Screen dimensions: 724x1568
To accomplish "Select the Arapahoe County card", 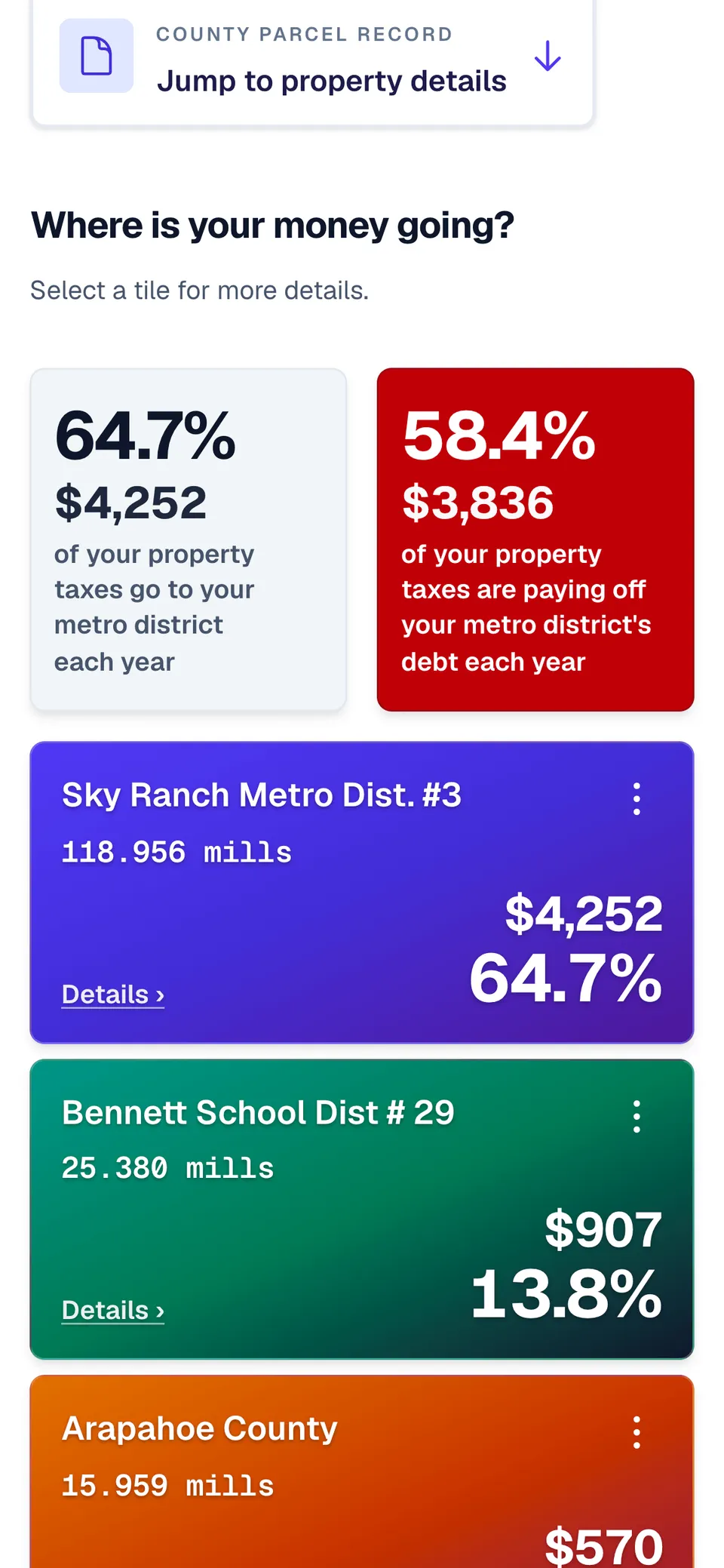I will [362, 1471].
